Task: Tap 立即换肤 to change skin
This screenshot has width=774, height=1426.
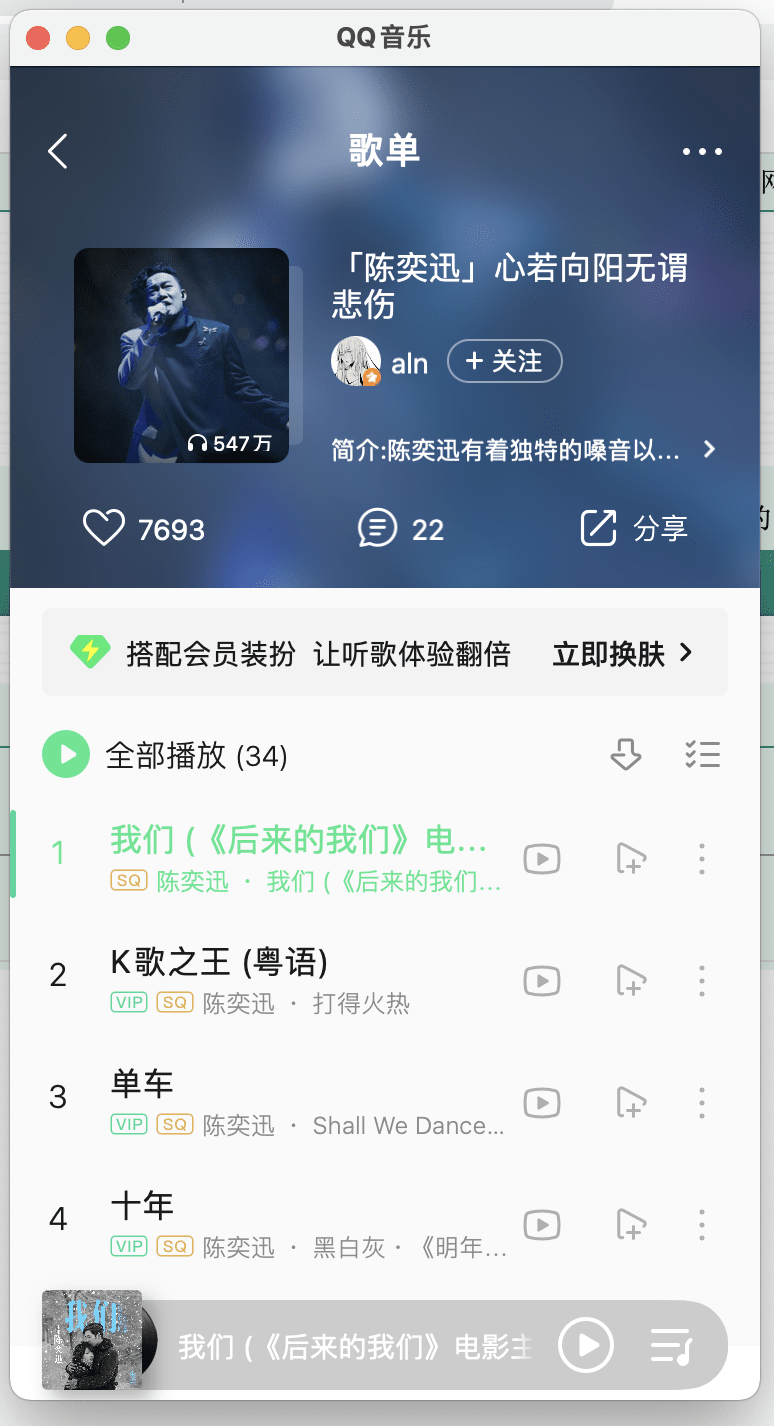Action: [622, 654]
